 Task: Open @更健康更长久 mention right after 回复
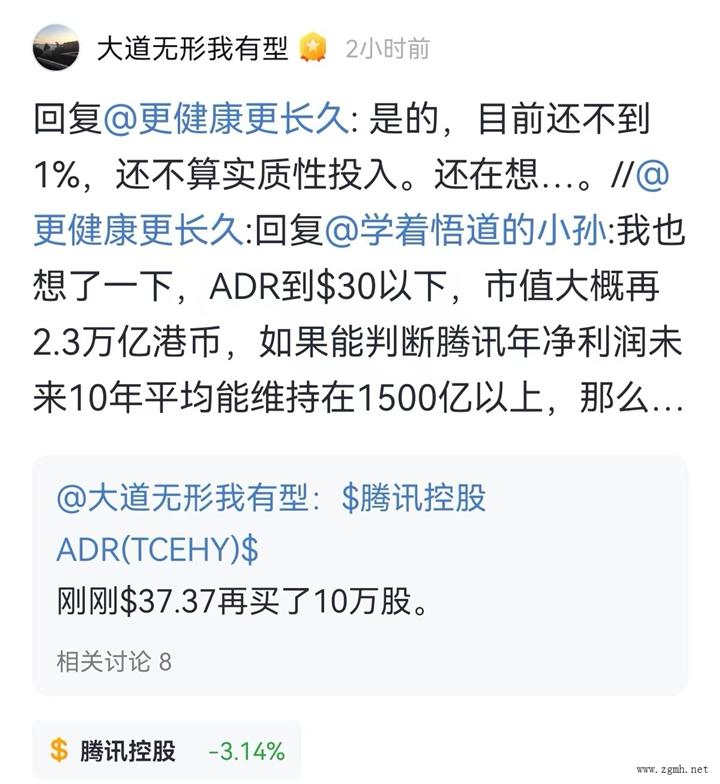226,121
